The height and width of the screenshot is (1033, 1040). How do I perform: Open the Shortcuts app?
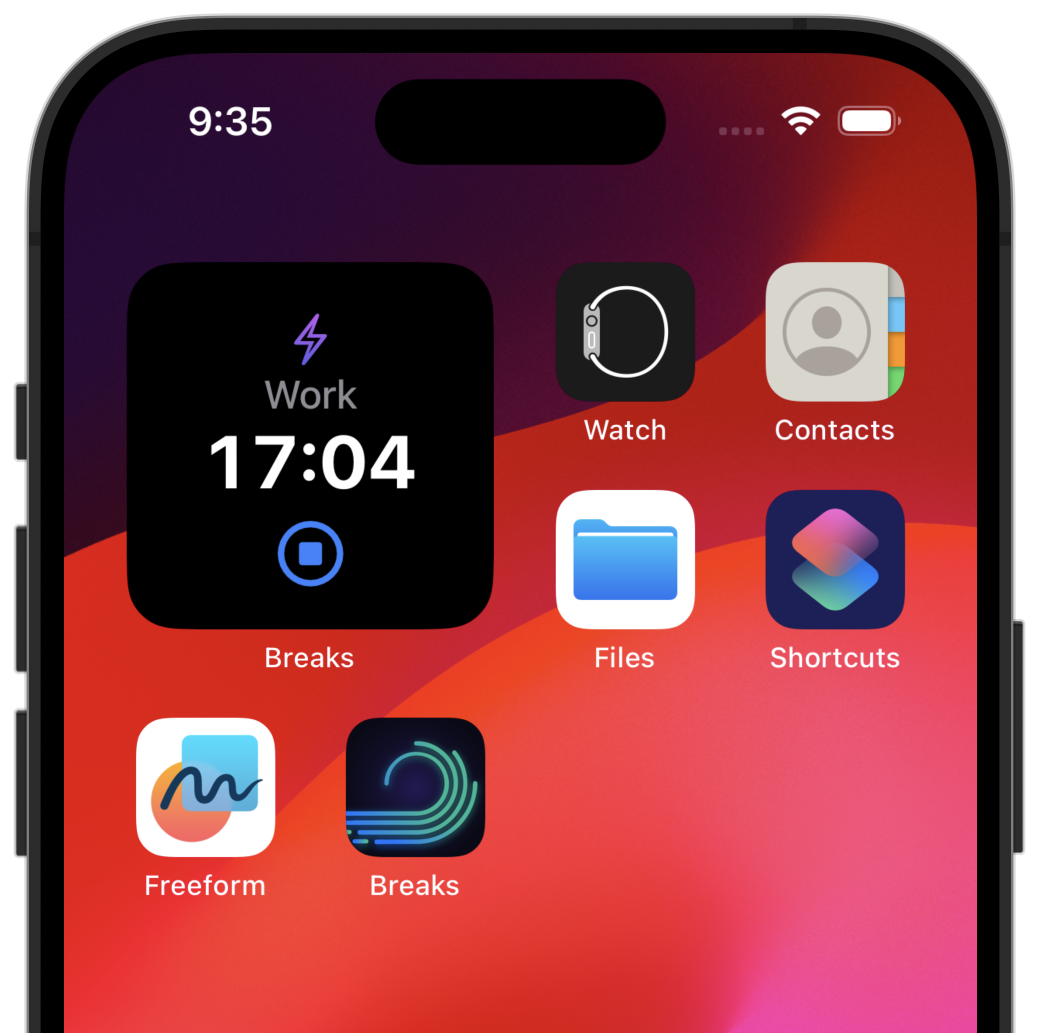pyautogui.click(x=834, y=559)
